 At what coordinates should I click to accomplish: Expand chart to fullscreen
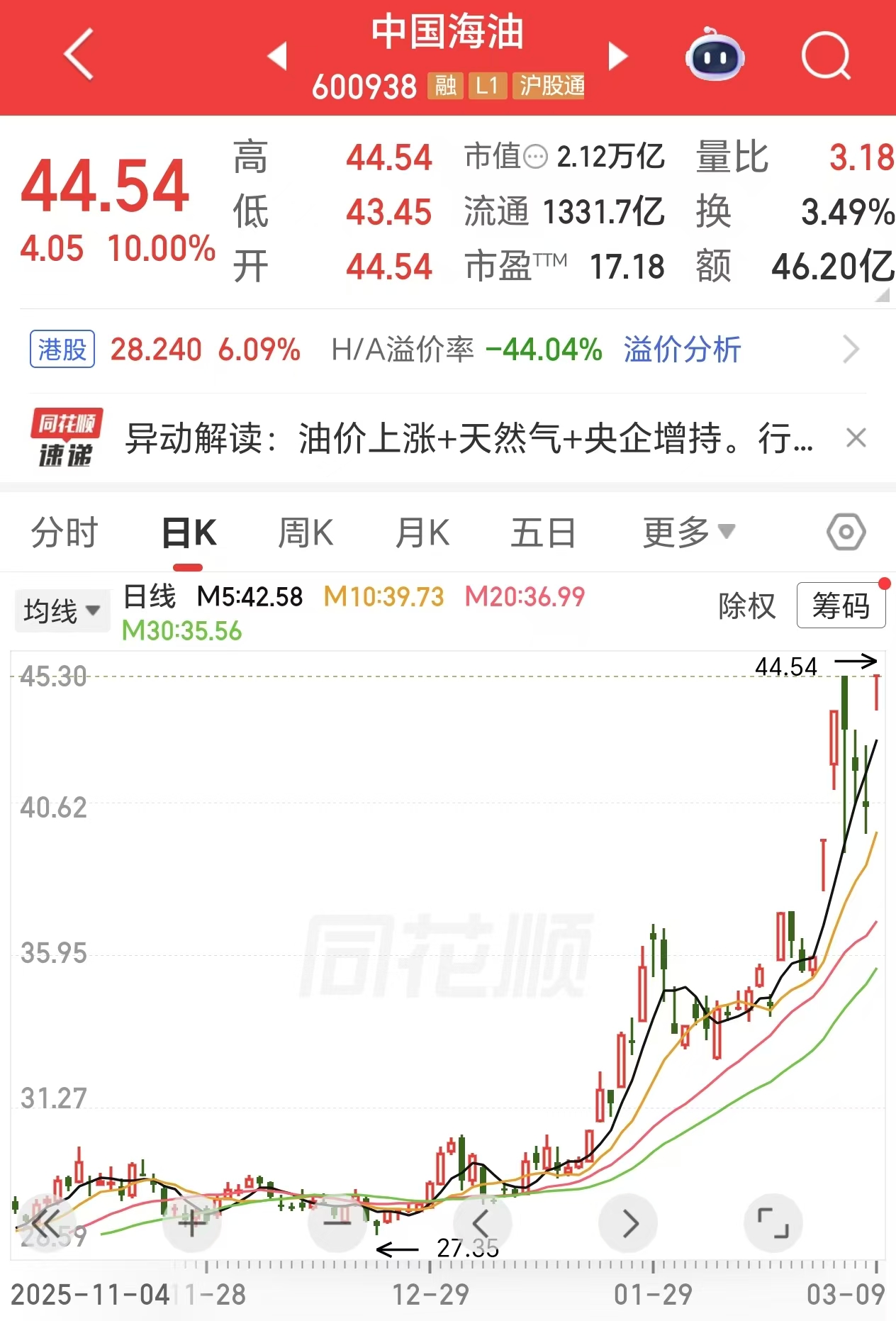pyautogui.click(x=773, y=1223)
